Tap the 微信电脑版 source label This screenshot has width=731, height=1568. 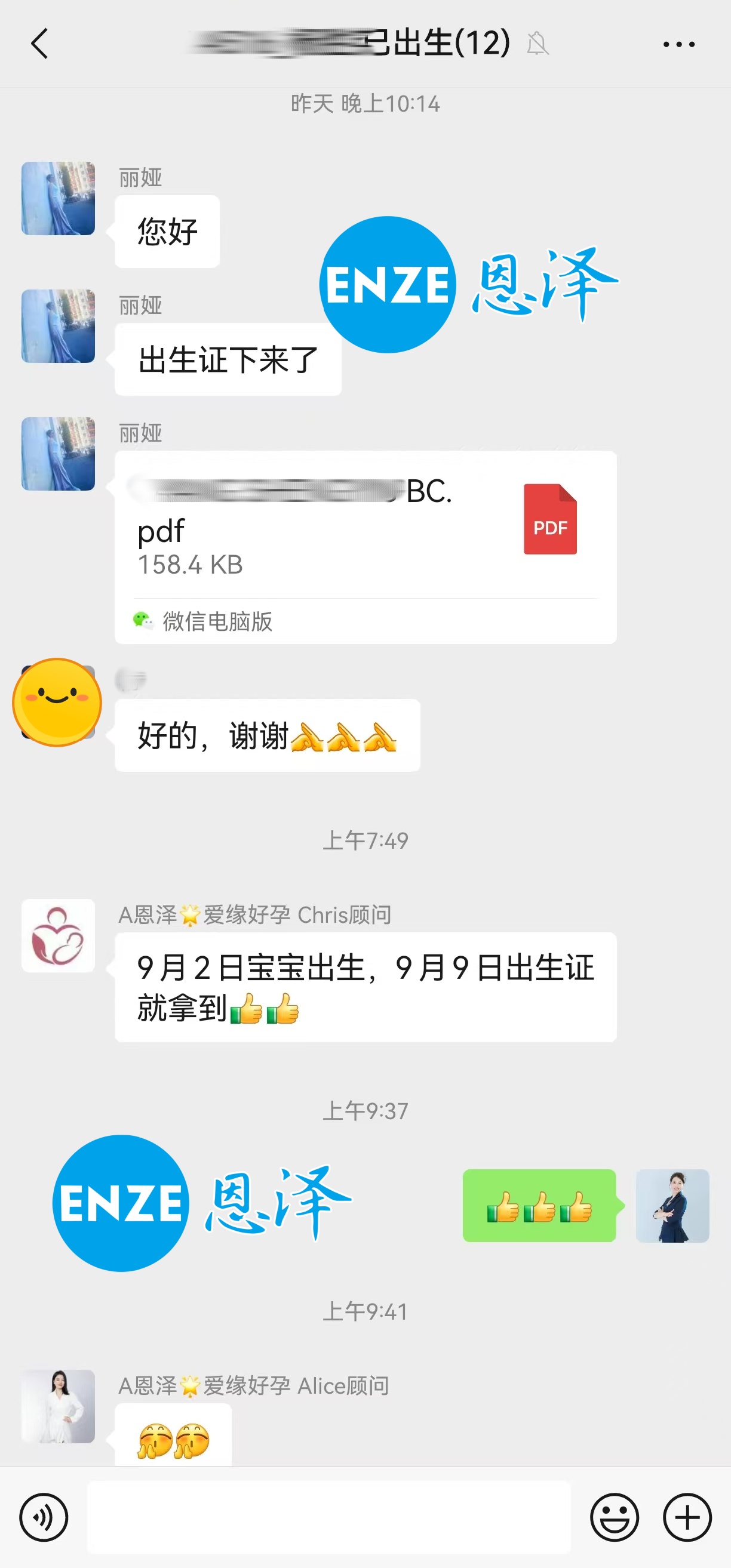(216, 622)
